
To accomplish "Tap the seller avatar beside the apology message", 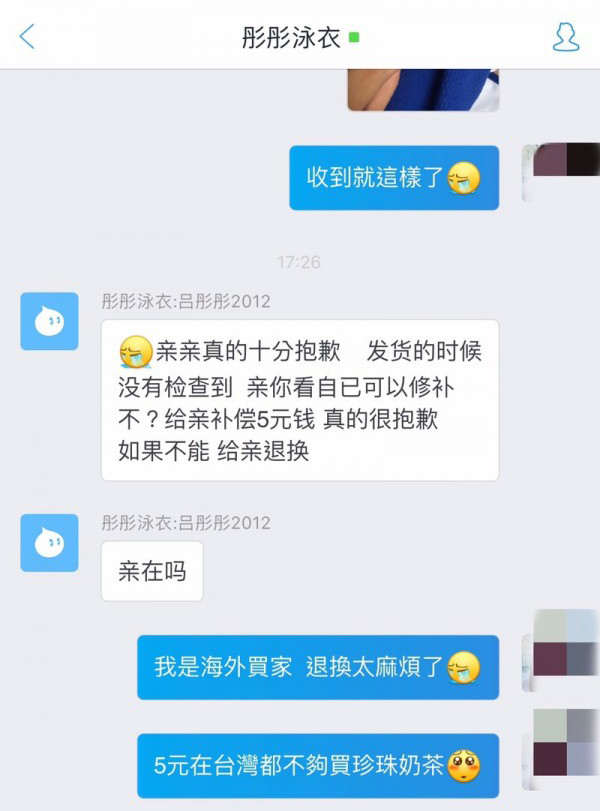I will (49, 321).
